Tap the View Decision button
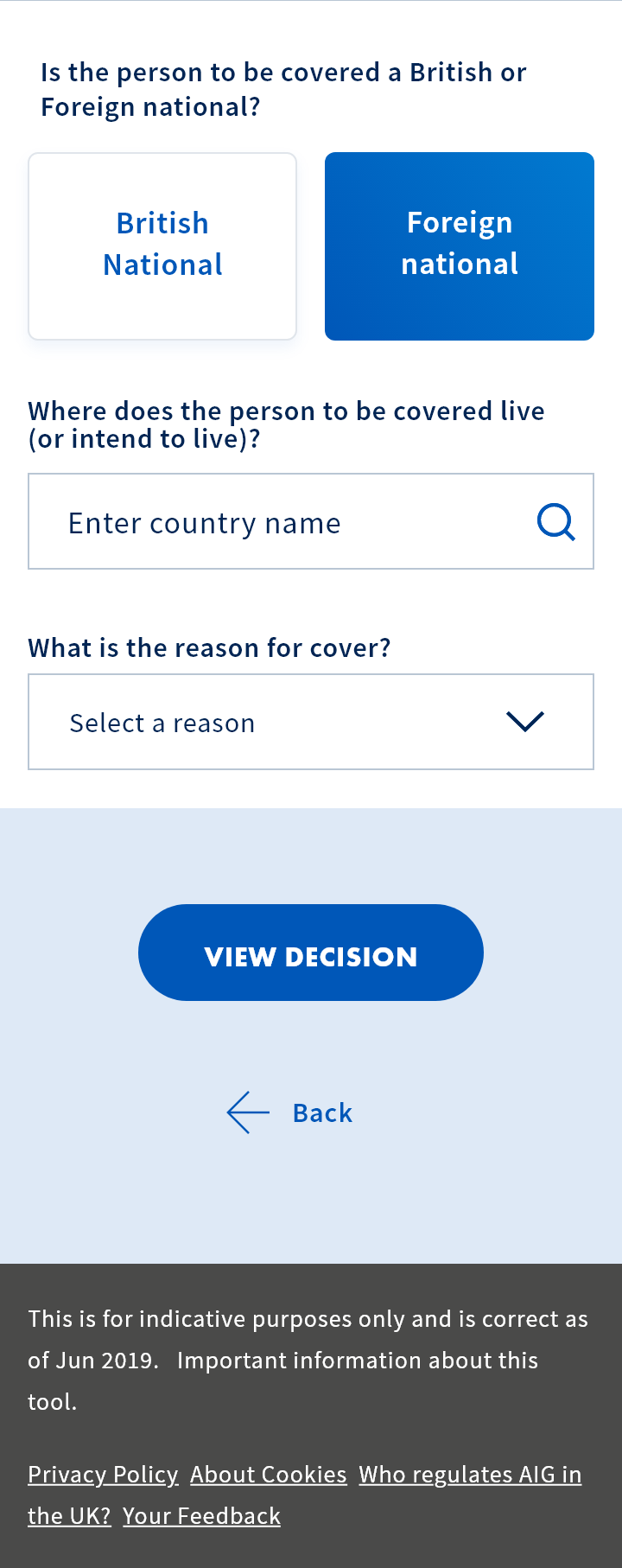 [310, 953]
